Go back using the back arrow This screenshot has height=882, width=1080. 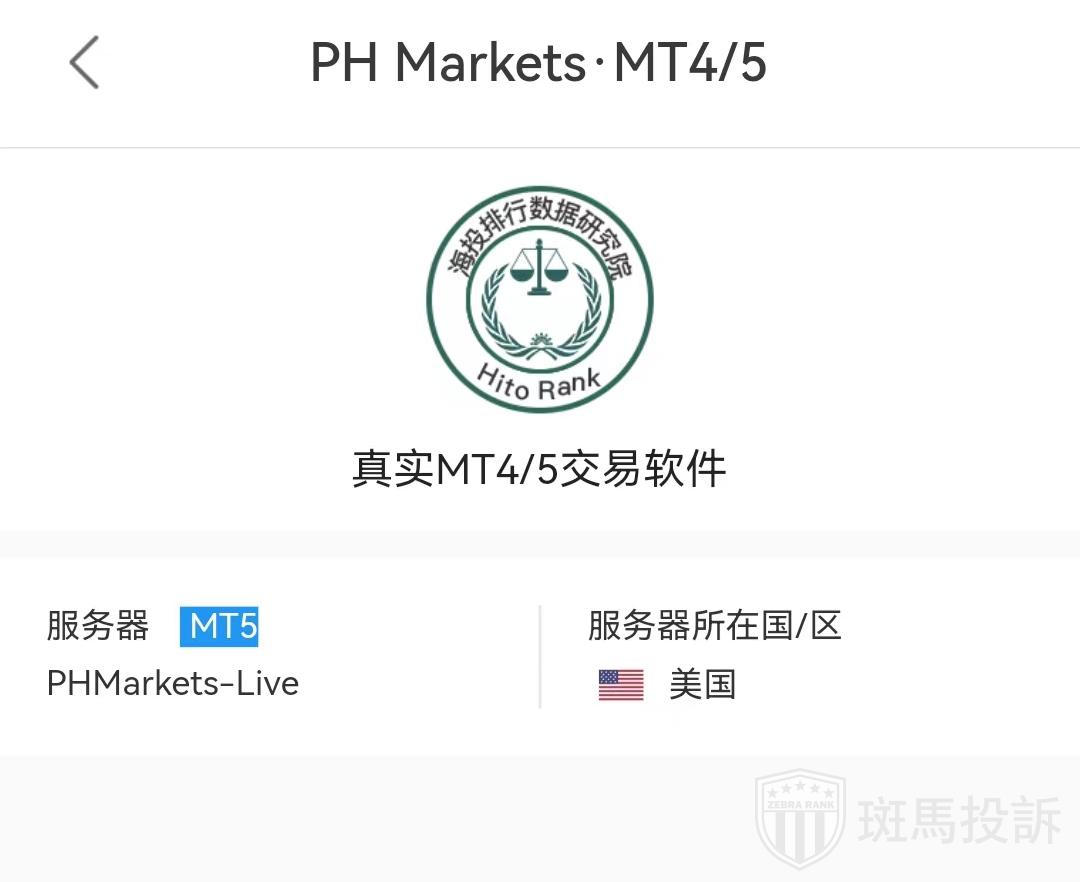84,62
